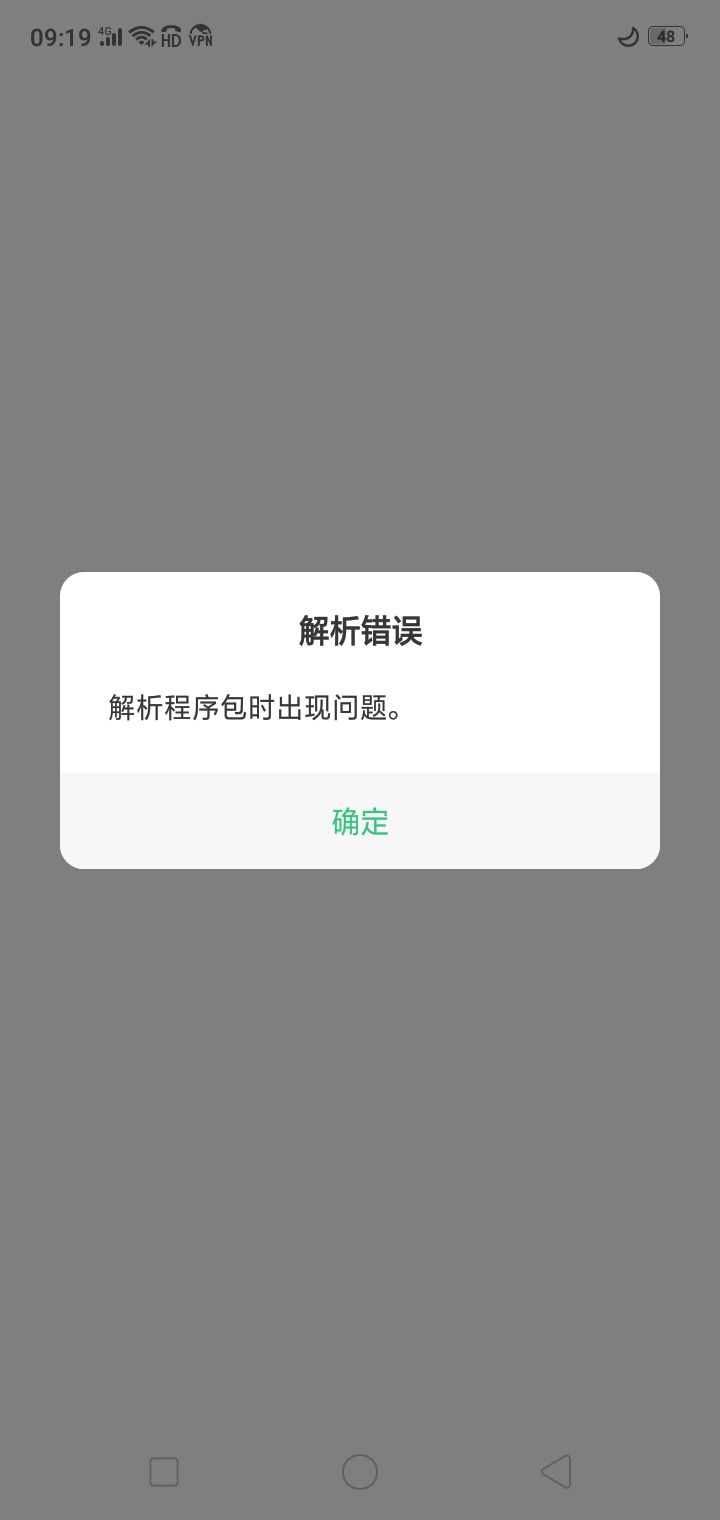Image resolution: width=720 pixels, height=1520 pixels.
Task: Tap the battery indicator showing 48
Action: 666,36
